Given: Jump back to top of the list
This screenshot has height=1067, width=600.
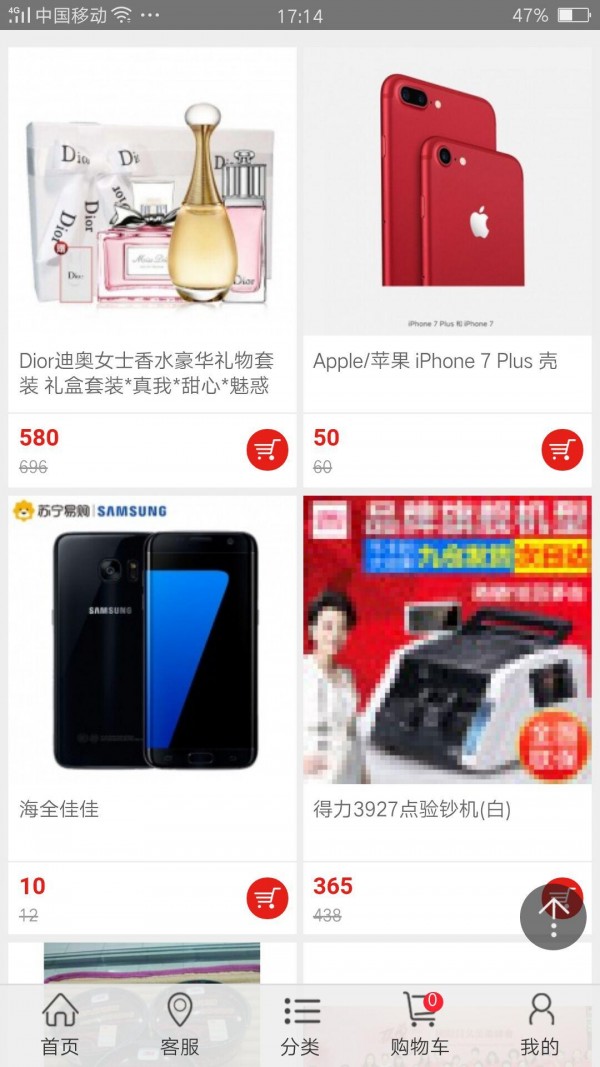Looking at the screenshot, I should pyautogui.click(x=553, y=908).
